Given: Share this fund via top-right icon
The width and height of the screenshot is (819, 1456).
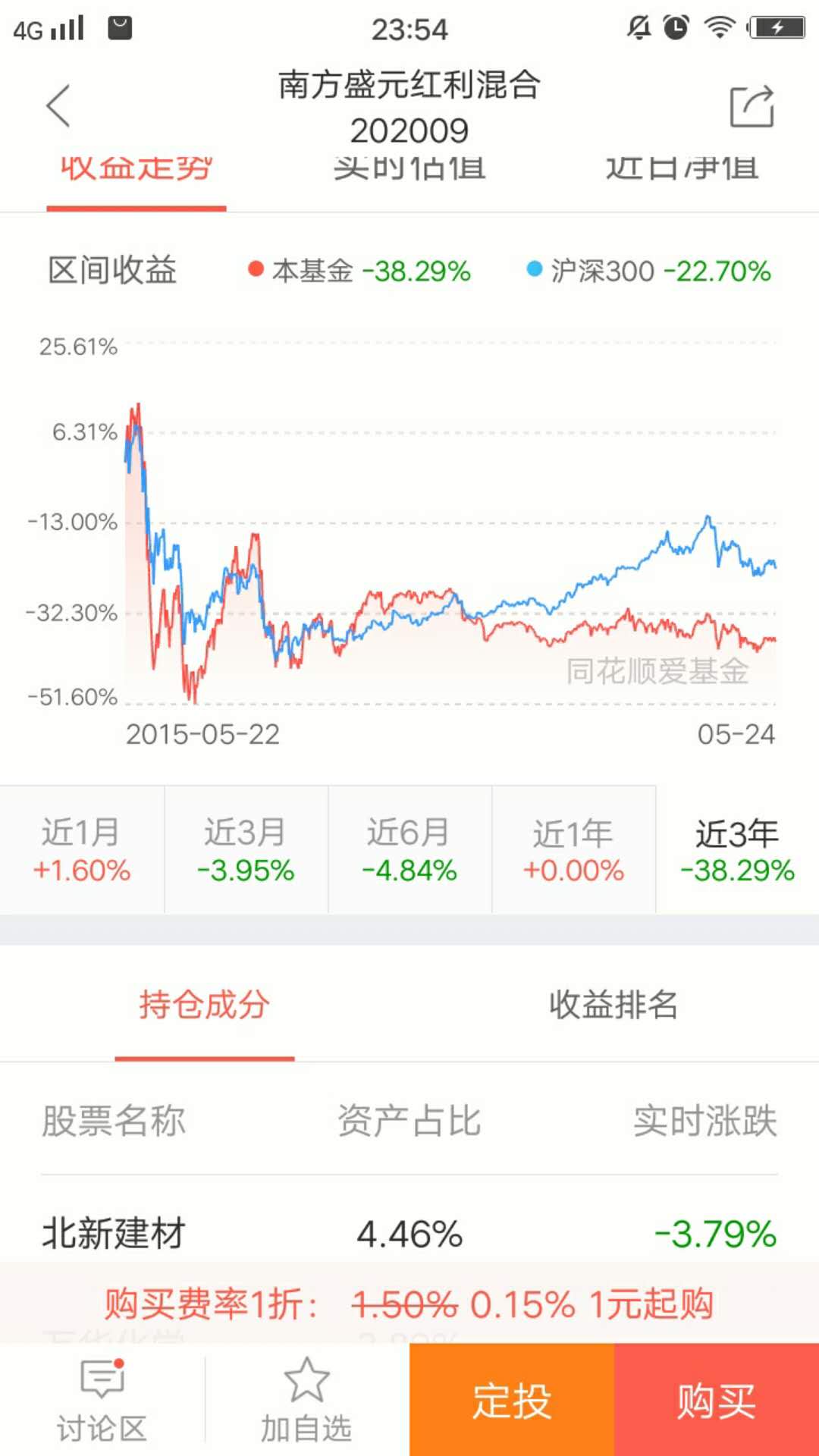Looking at the screenshot, I should click(752, 106).
